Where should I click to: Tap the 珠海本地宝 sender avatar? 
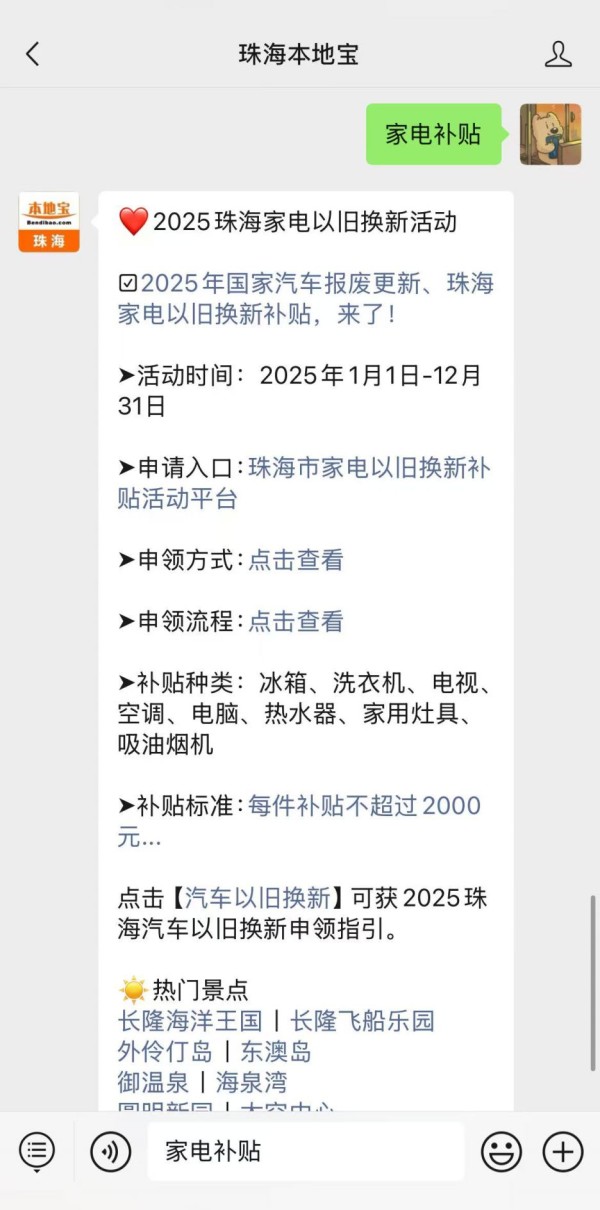tap(49, 222)
